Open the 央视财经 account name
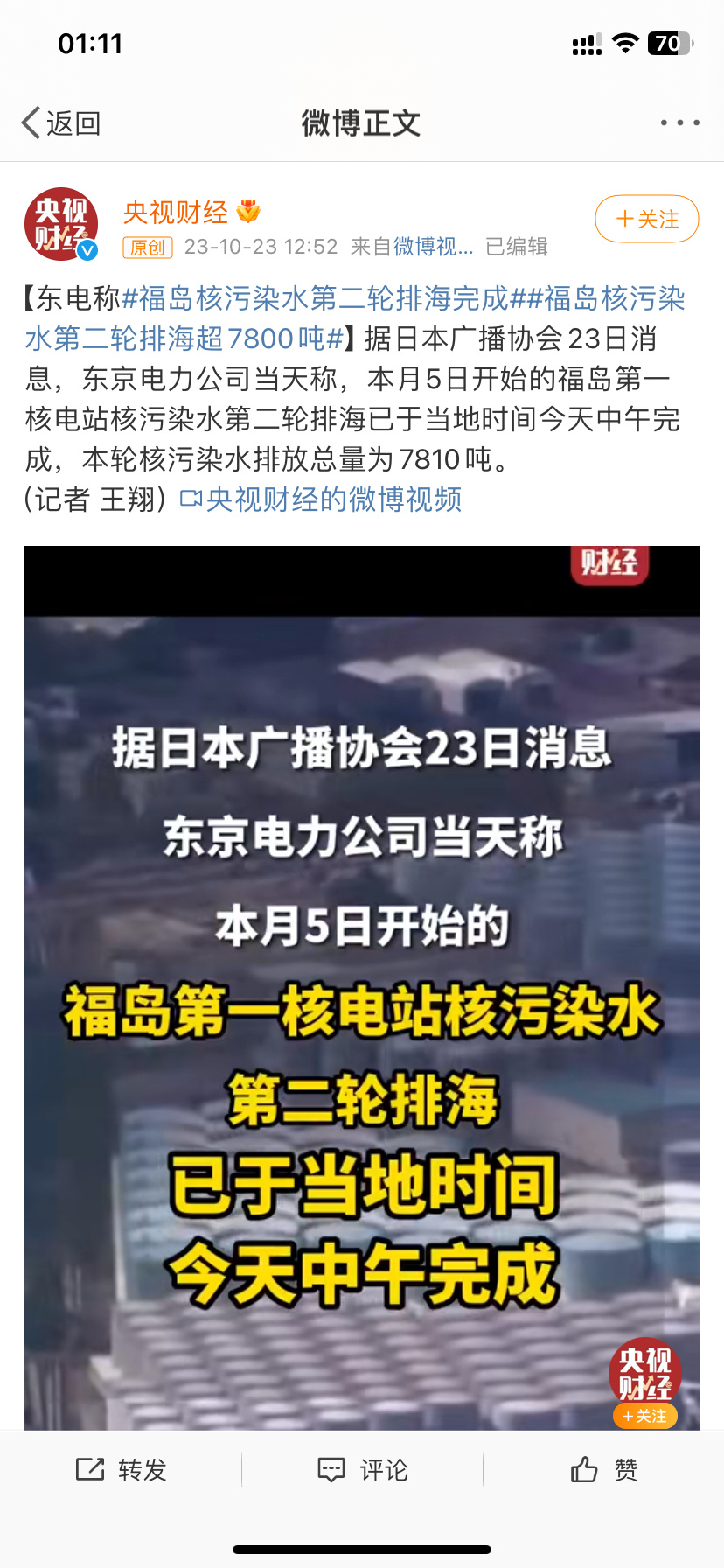This screenshot has height=1568, width=724. (x=176, y=212)
